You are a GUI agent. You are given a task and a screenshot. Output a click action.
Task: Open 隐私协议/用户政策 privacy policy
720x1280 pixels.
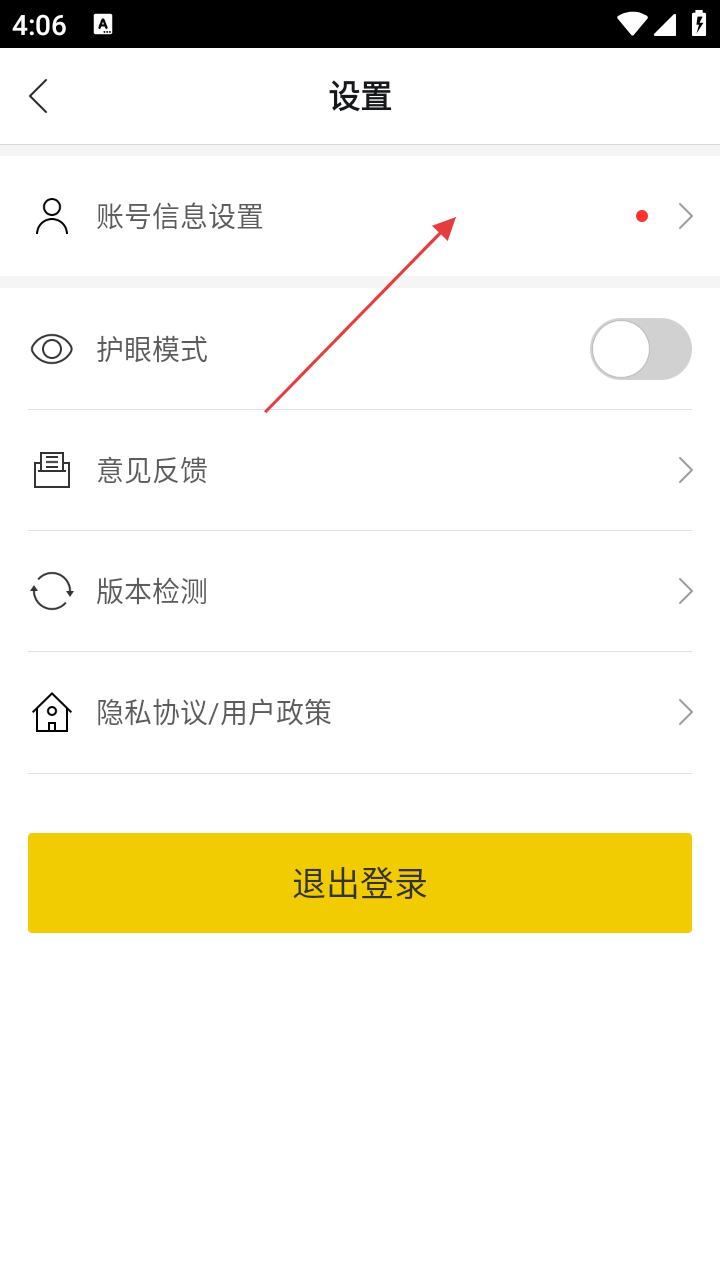coord(360,712)
